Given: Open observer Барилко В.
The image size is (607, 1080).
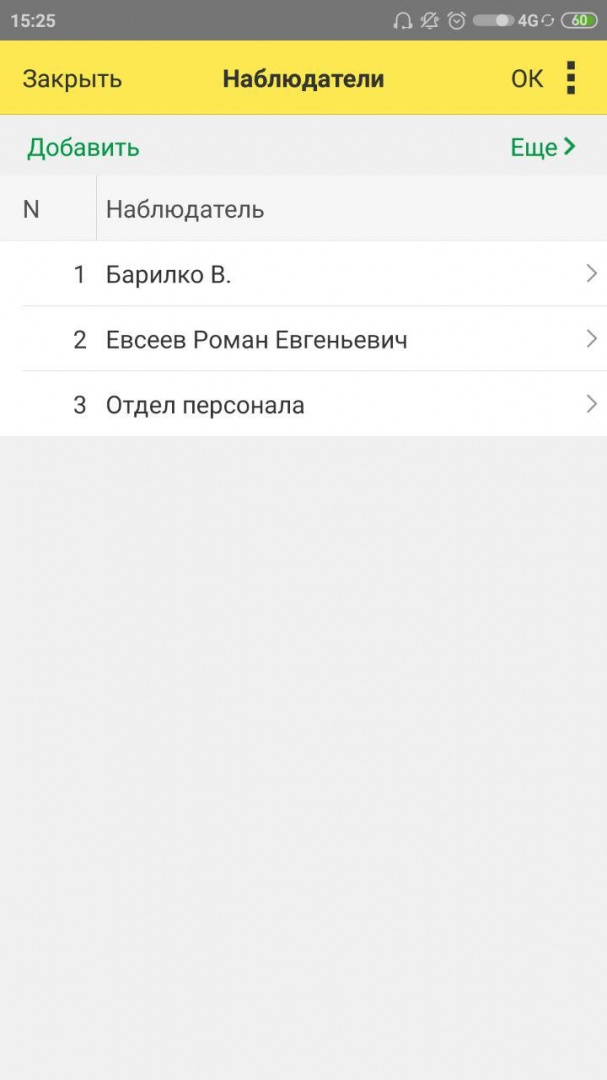Looking at the screenshot, I should point(300,274).
